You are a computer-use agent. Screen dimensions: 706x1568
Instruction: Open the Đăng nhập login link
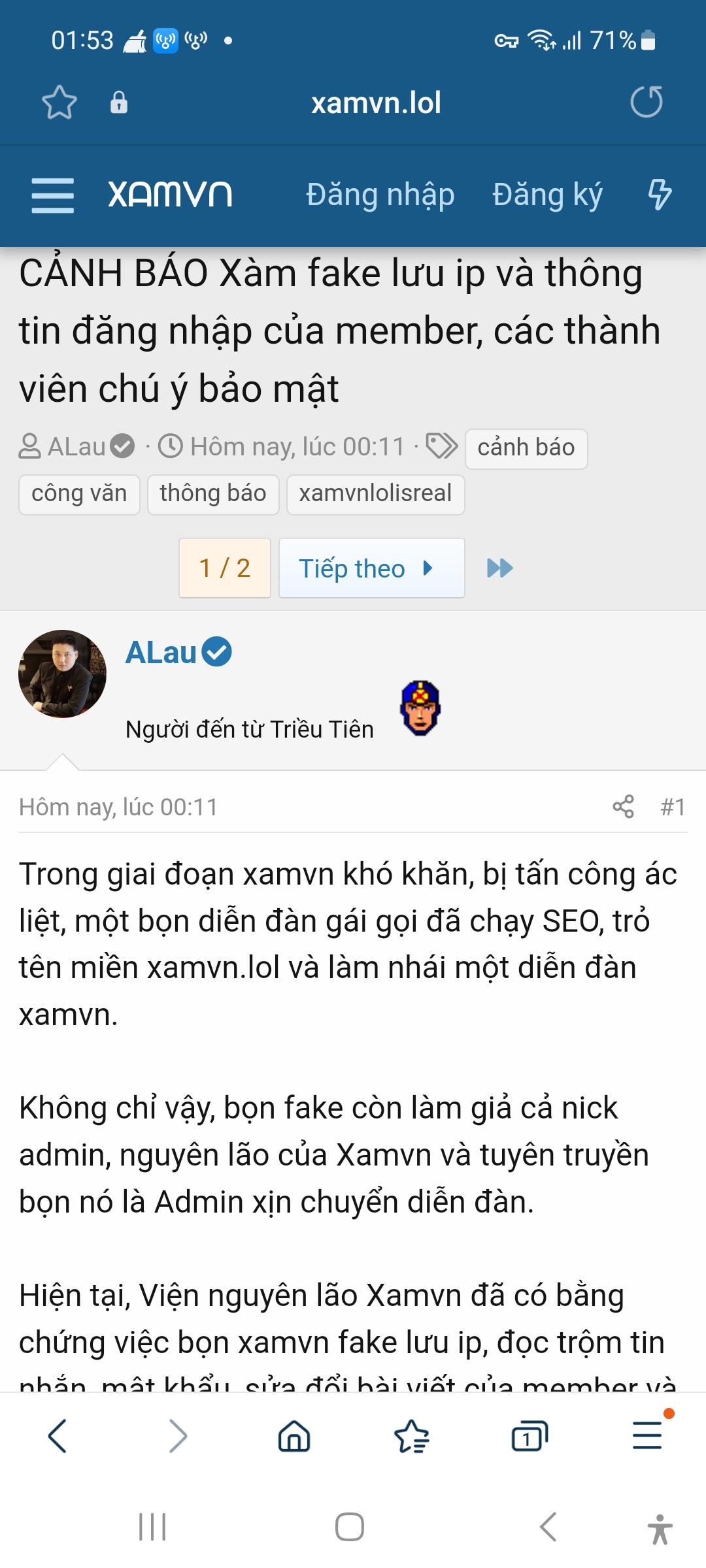click(x=380, y=195)
